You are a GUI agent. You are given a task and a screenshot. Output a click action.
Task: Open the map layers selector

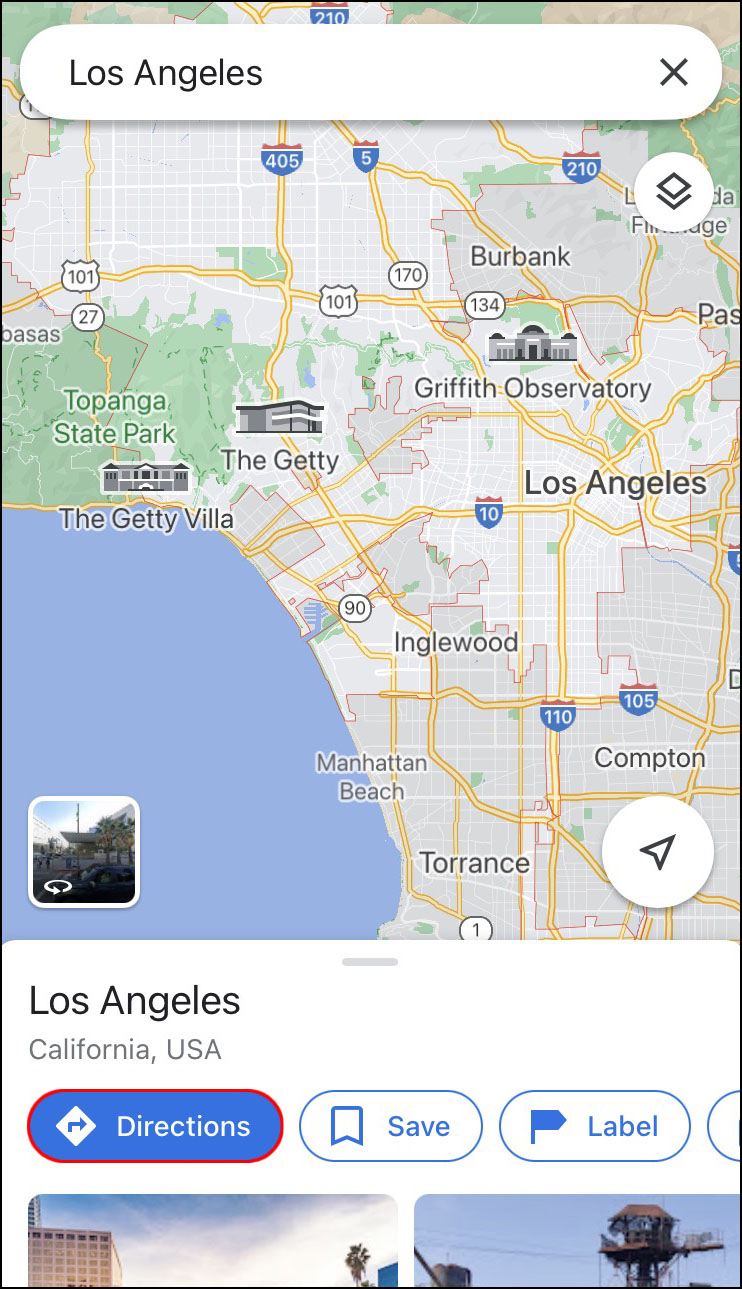pyautogui.click(x=674, y=192)
